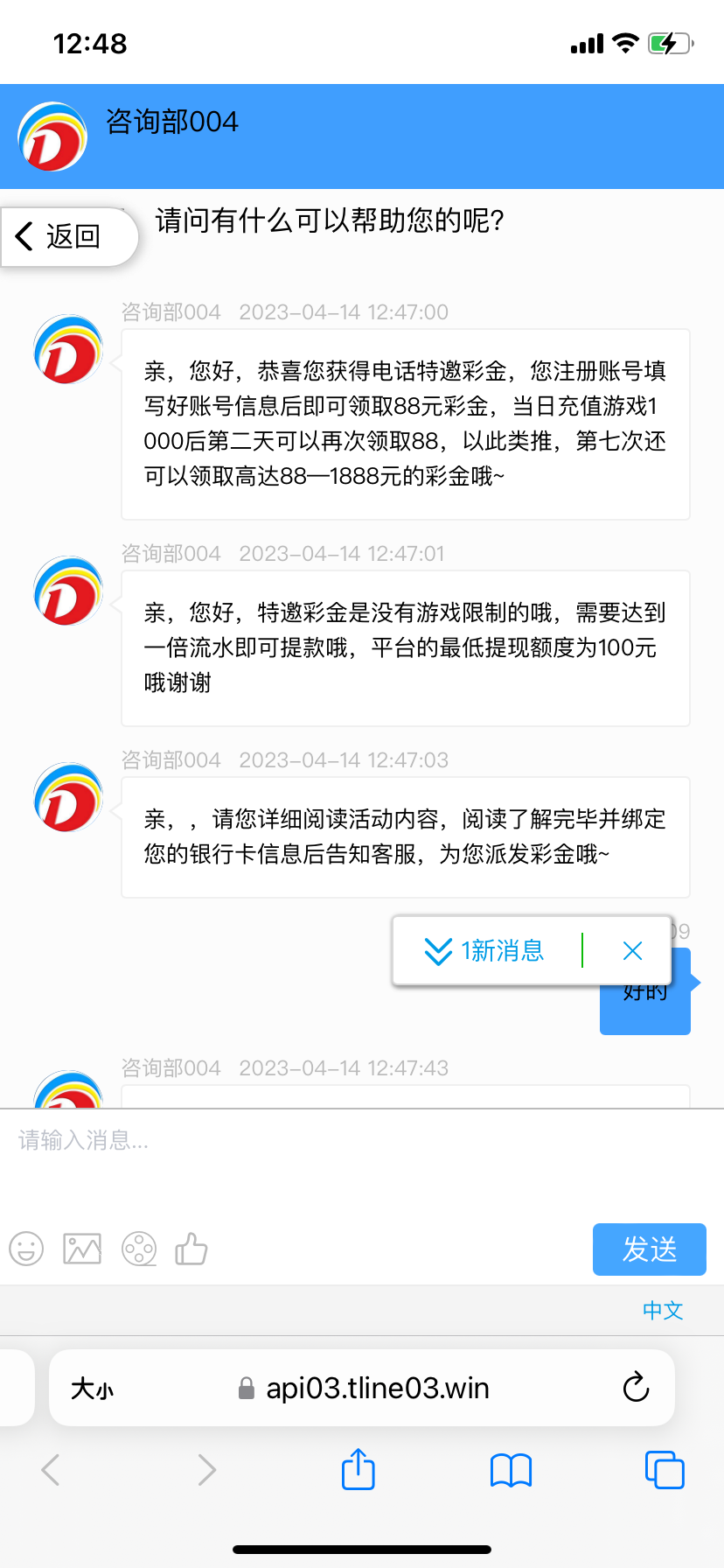The width and height of the screenshot is (724, 1568).
Task: Open the emoji picker
Action: click(26, 1249)
